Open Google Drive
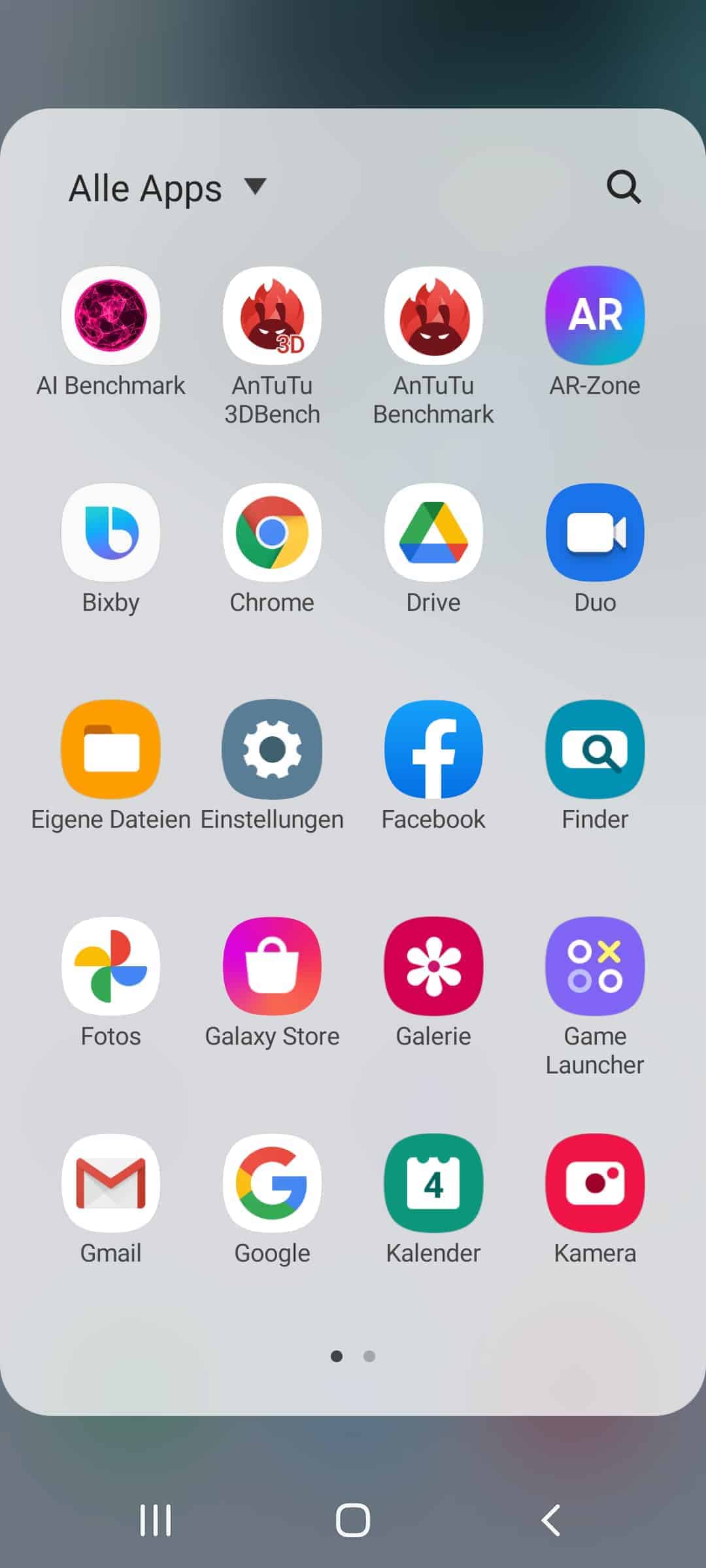This screenshot has height=1568, width=706. point(433,532)
